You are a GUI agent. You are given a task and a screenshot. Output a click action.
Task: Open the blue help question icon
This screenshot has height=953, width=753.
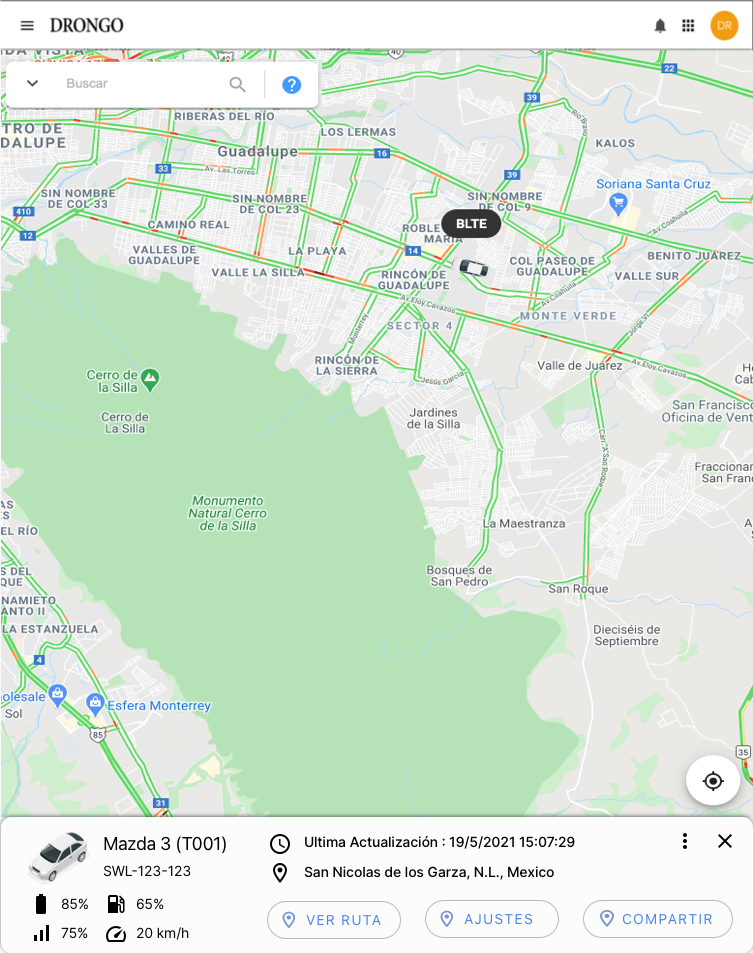coord(291,84)
